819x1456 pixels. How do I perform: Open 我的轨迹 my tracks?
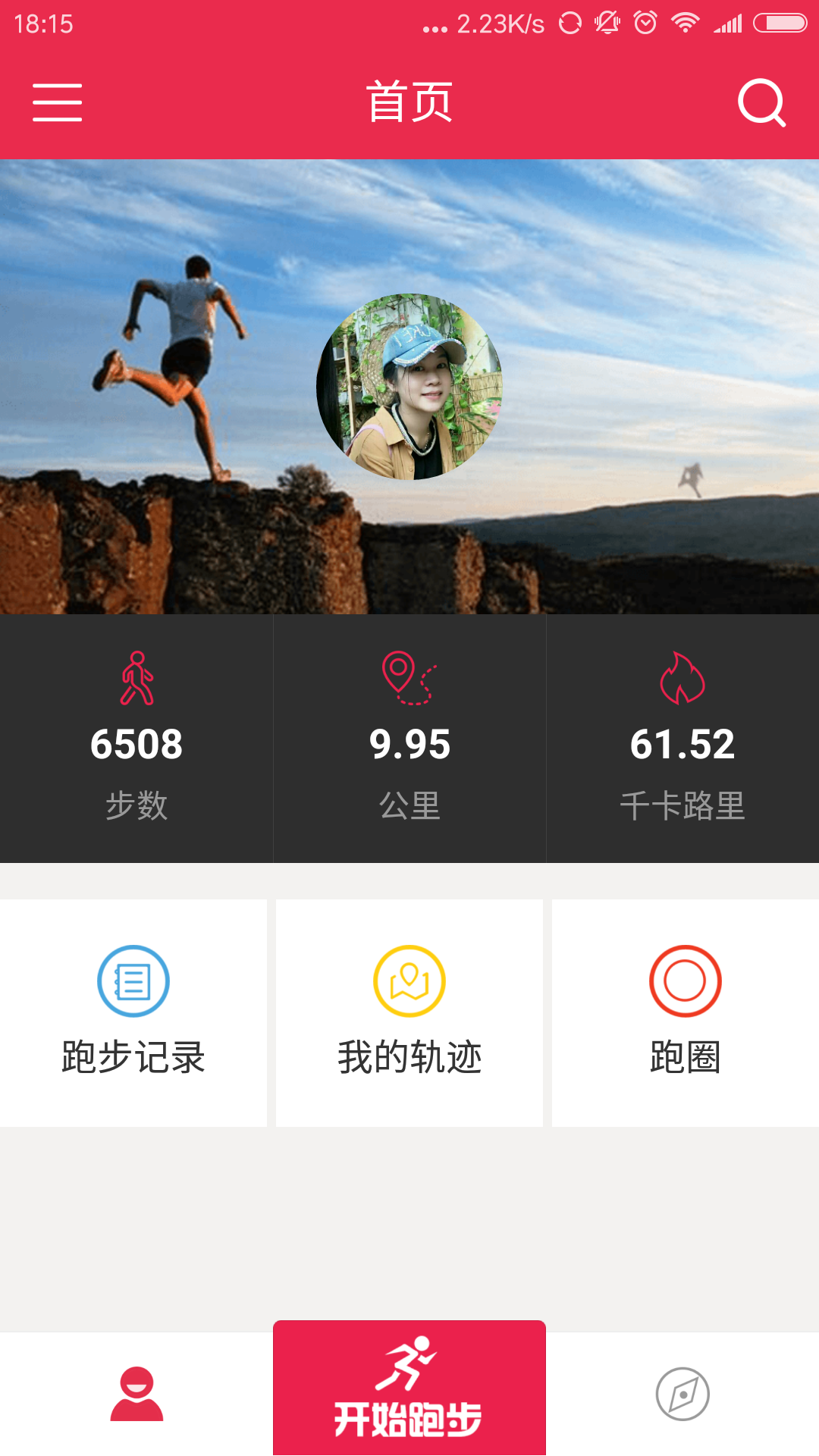(x=409, y=1012)
